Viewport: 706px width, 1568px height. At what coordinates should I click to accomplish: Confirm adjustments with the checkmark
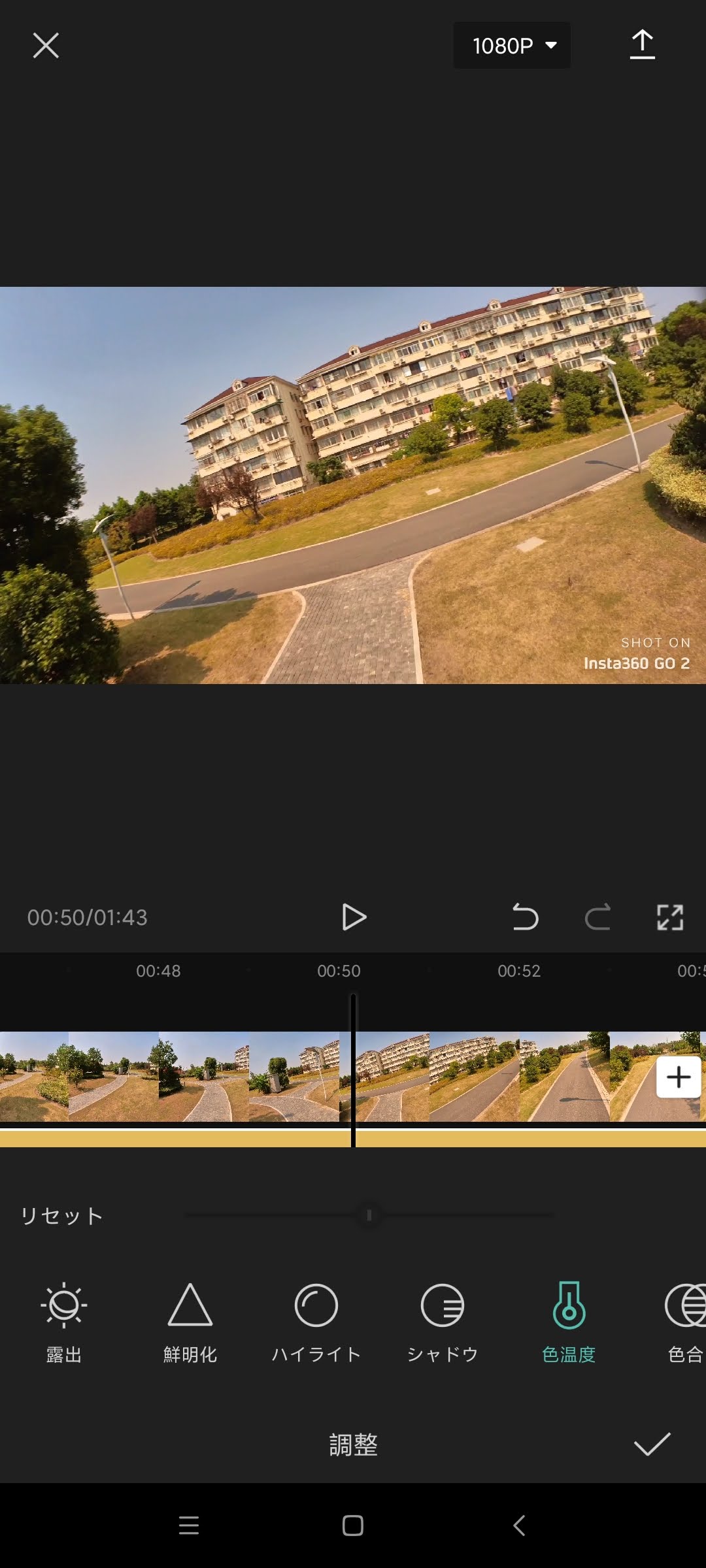[652, 1445]
